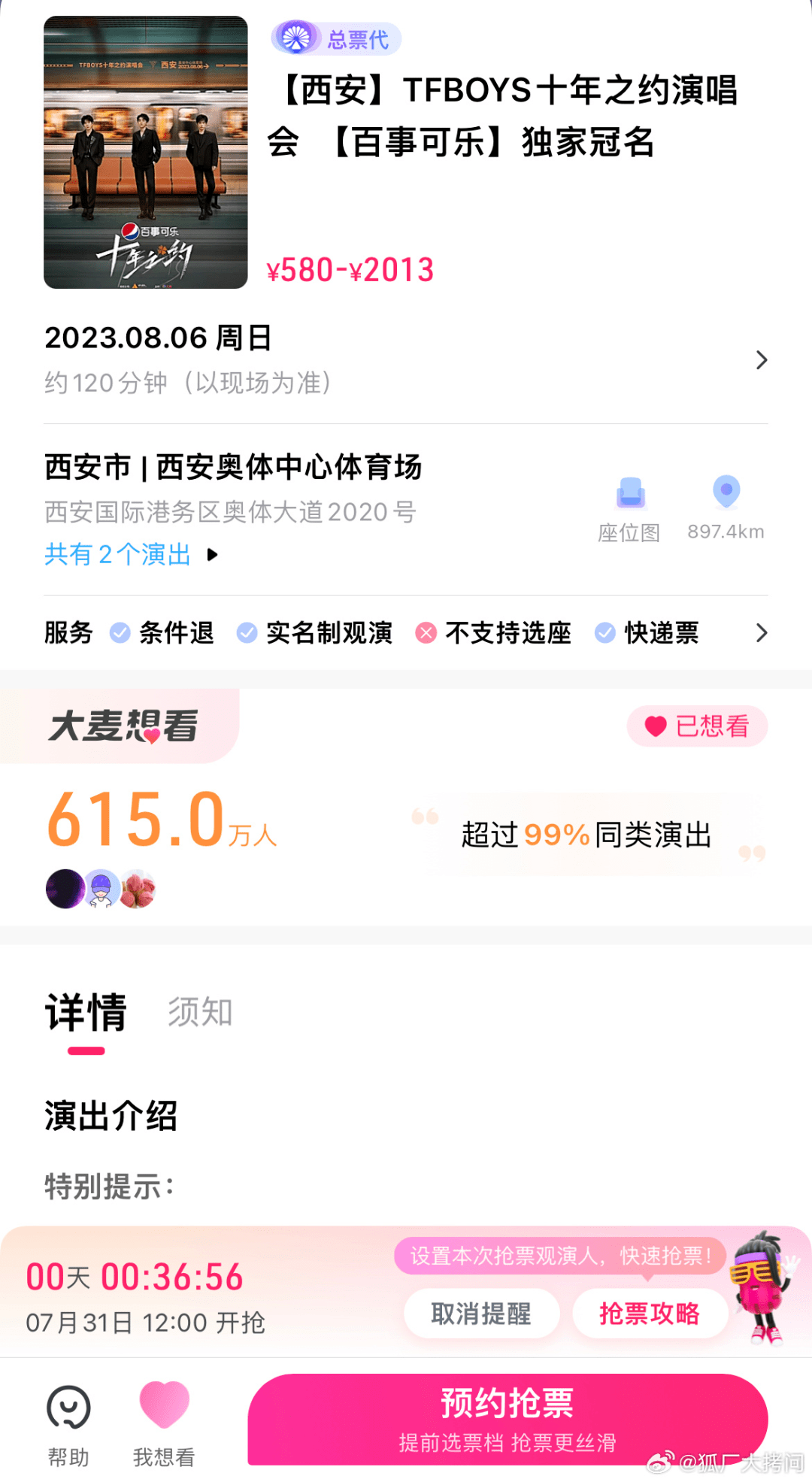Image resolution: width=812 pixels, height=1482 pixels.
Task: Open 抢票攻略 ticket guide
Action: [x=650, y=1314]
